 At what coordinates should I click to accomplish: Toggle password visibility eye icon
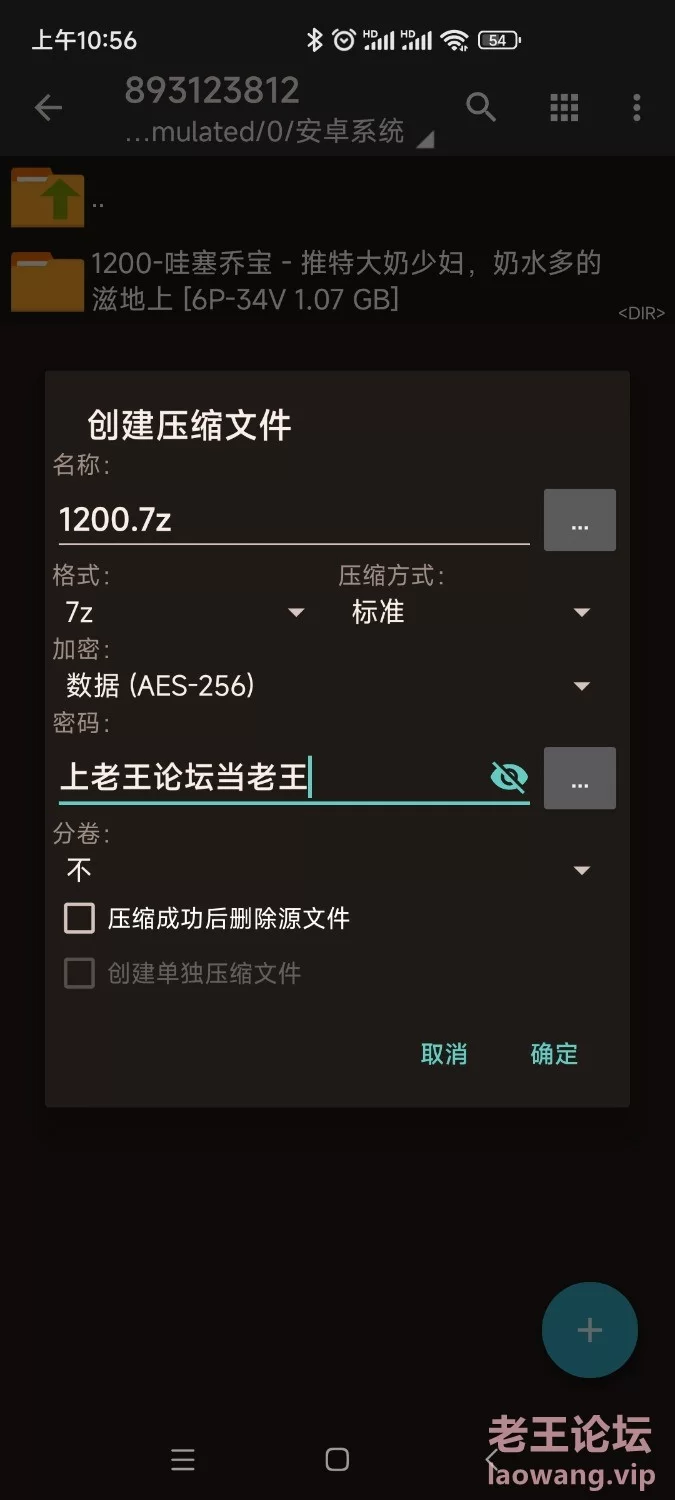pyautogui.click(x=509, y=777)
